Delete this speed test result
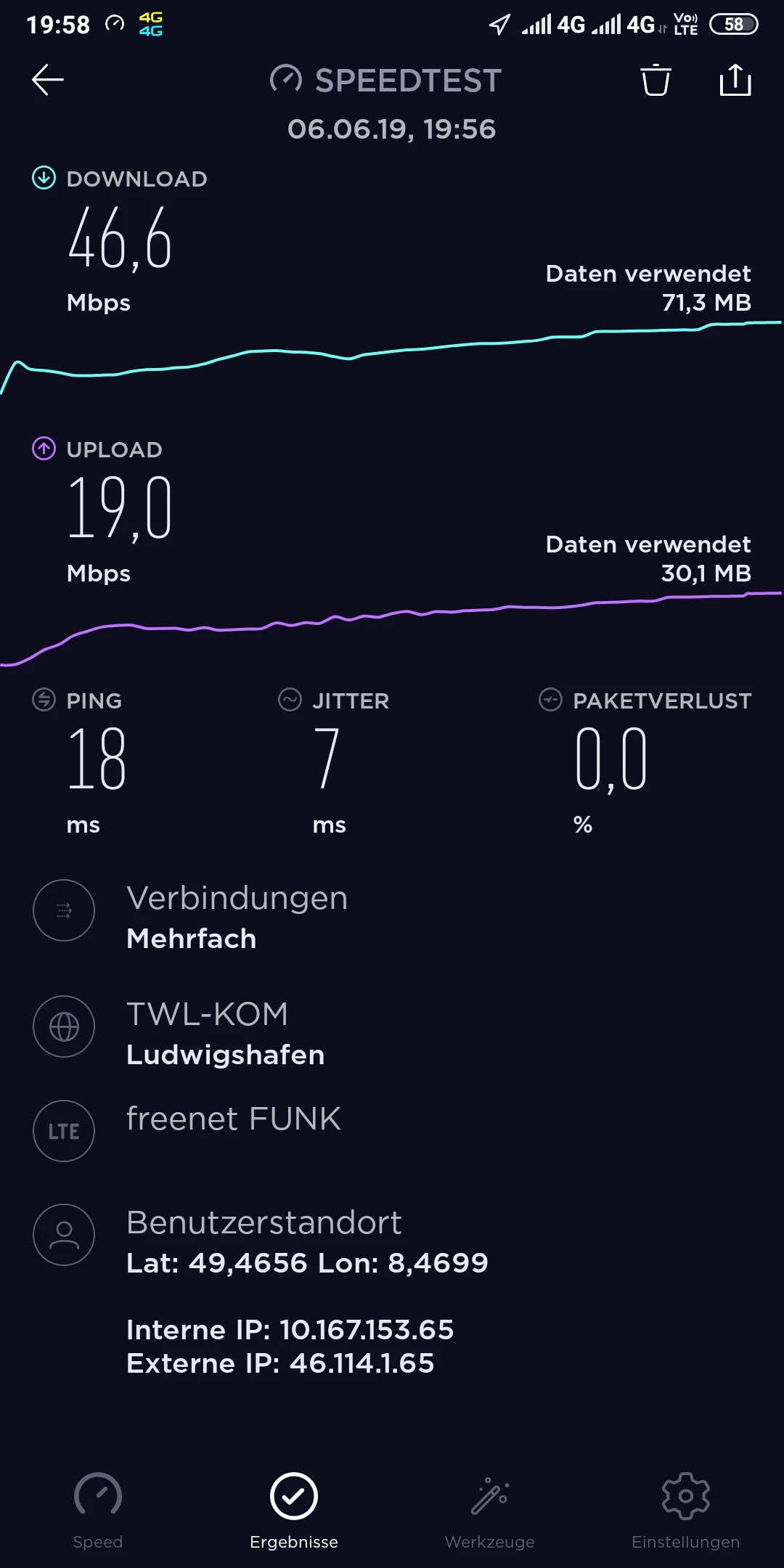Viewport: 784px width, 1568px height. coord(656,80)
